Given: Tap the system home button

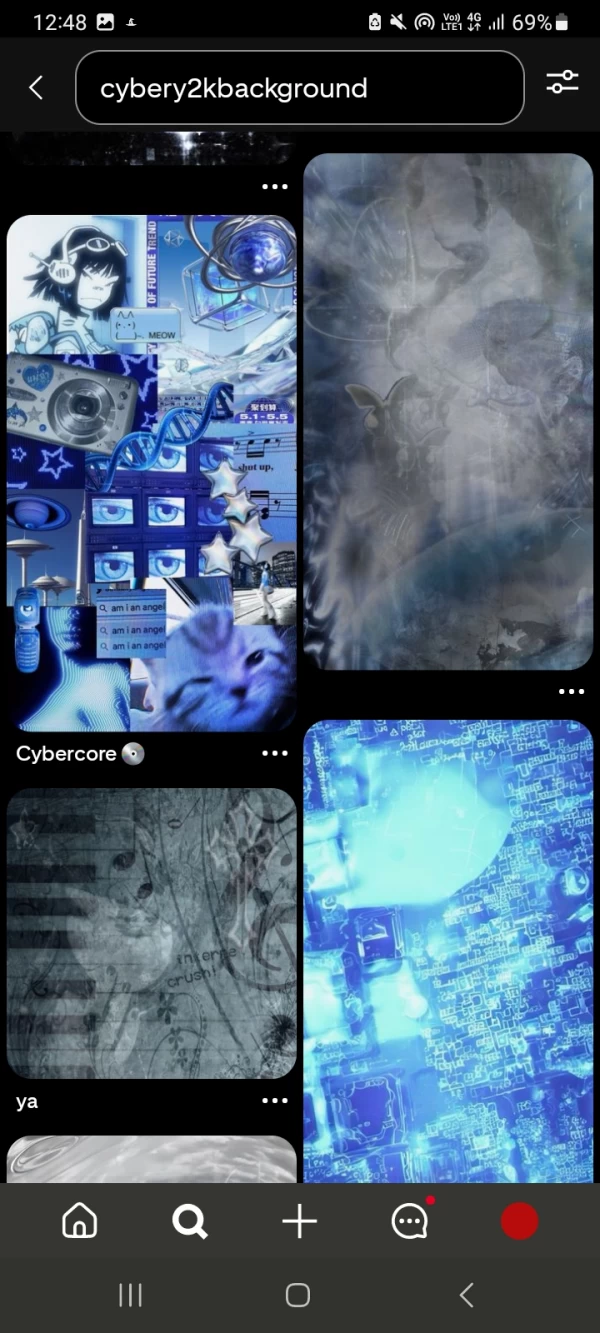Looking at the screenshot, I should click(298, 1296).
